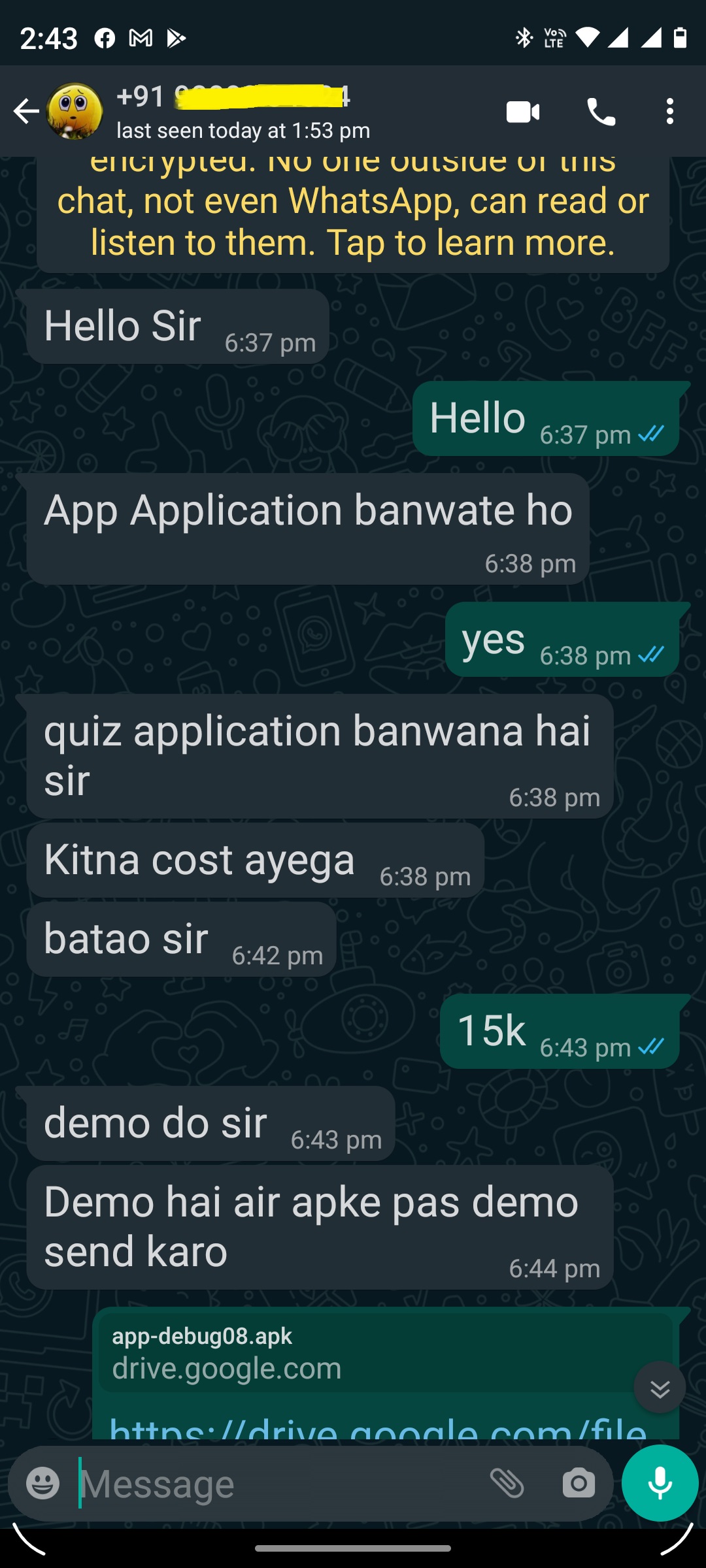The height and width of the screenshot is (1568, 706).
Task: Open the overflow menu
Action: click(669, 112)
